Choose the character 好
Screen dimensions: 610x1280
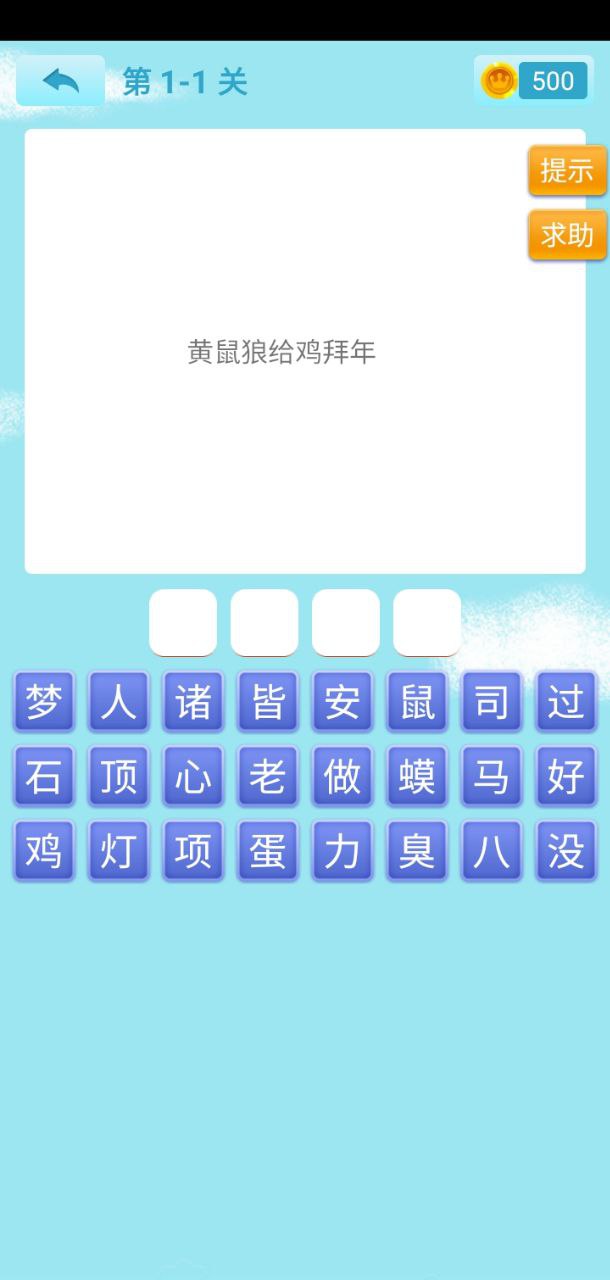pos(565,776)
